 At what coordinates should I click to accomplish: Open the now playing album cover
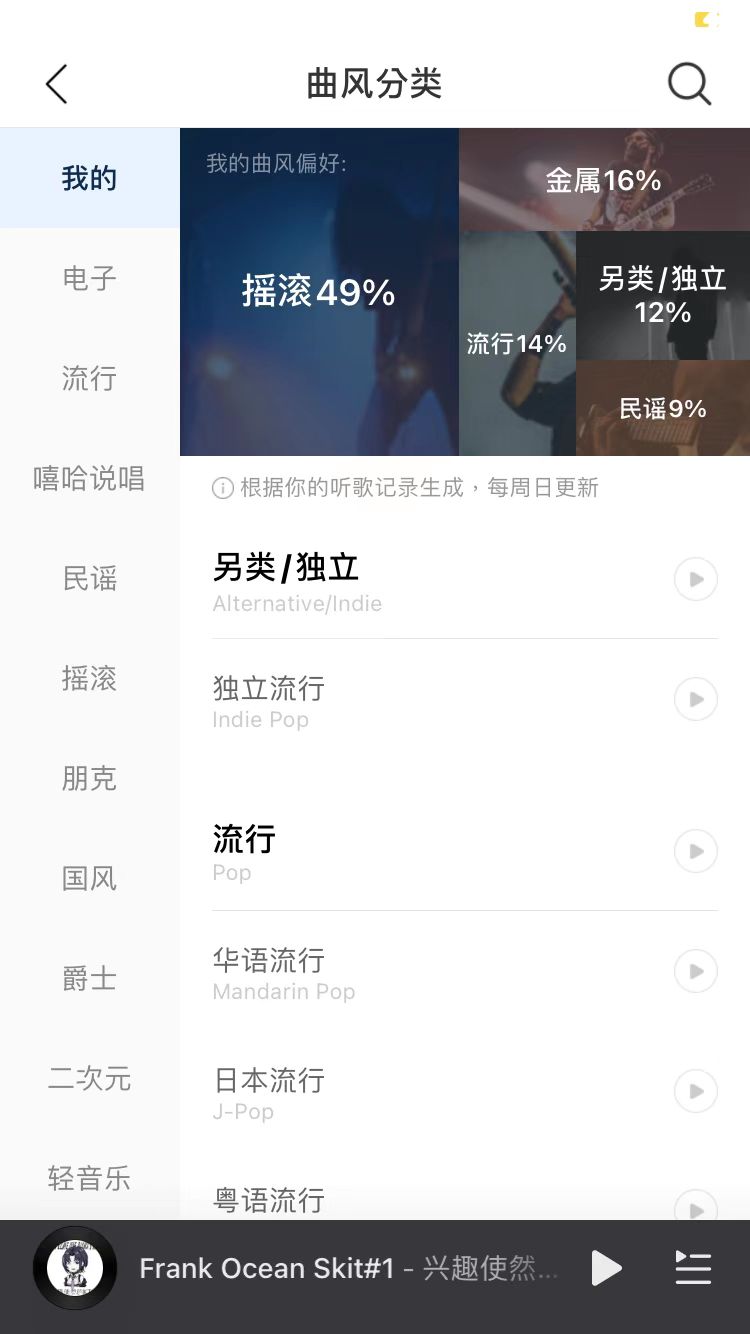tap(75, 1268)
